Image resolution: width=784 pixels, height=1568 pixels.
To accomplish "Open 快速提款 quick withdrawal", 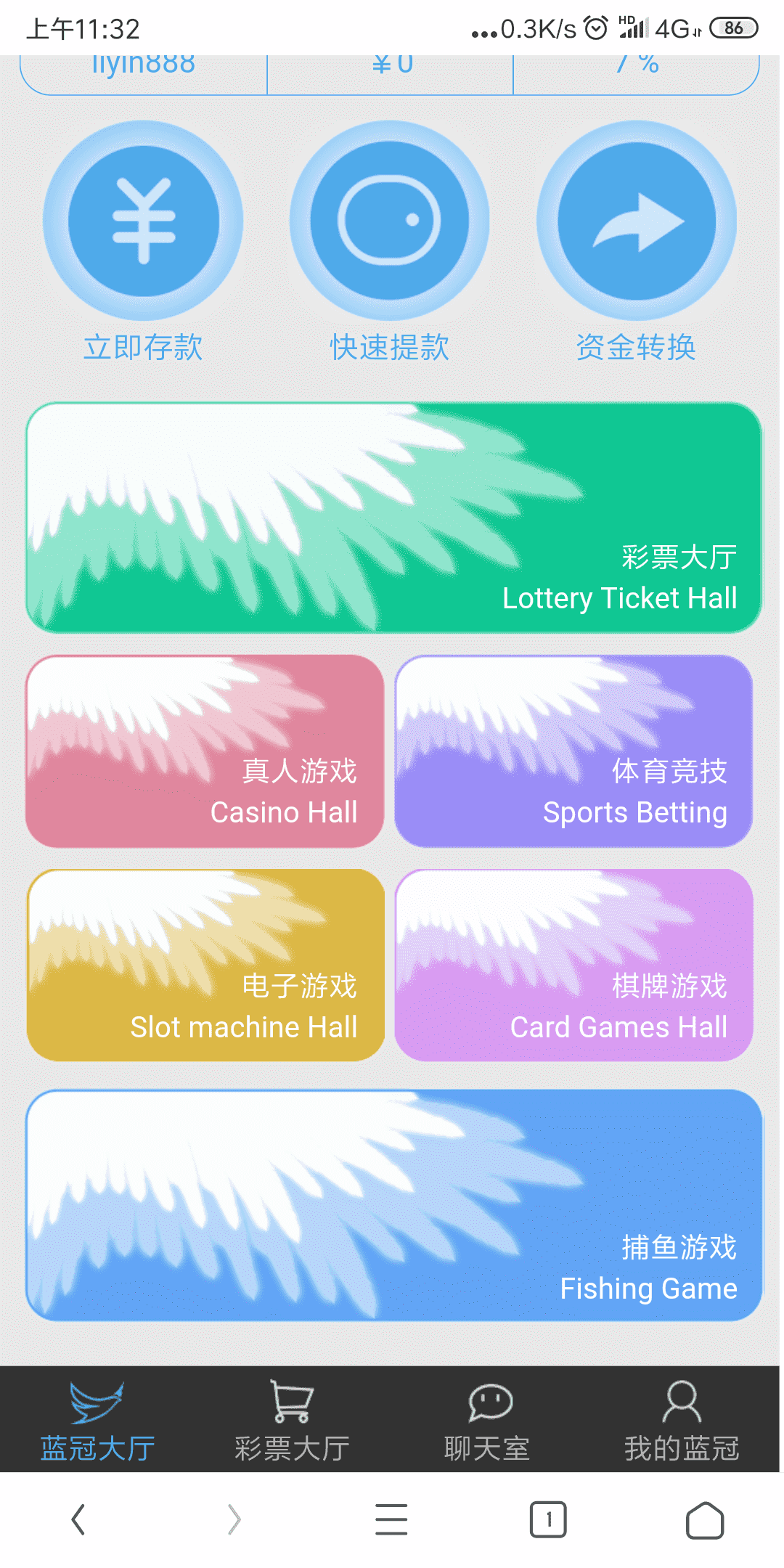I will (390, 221).
